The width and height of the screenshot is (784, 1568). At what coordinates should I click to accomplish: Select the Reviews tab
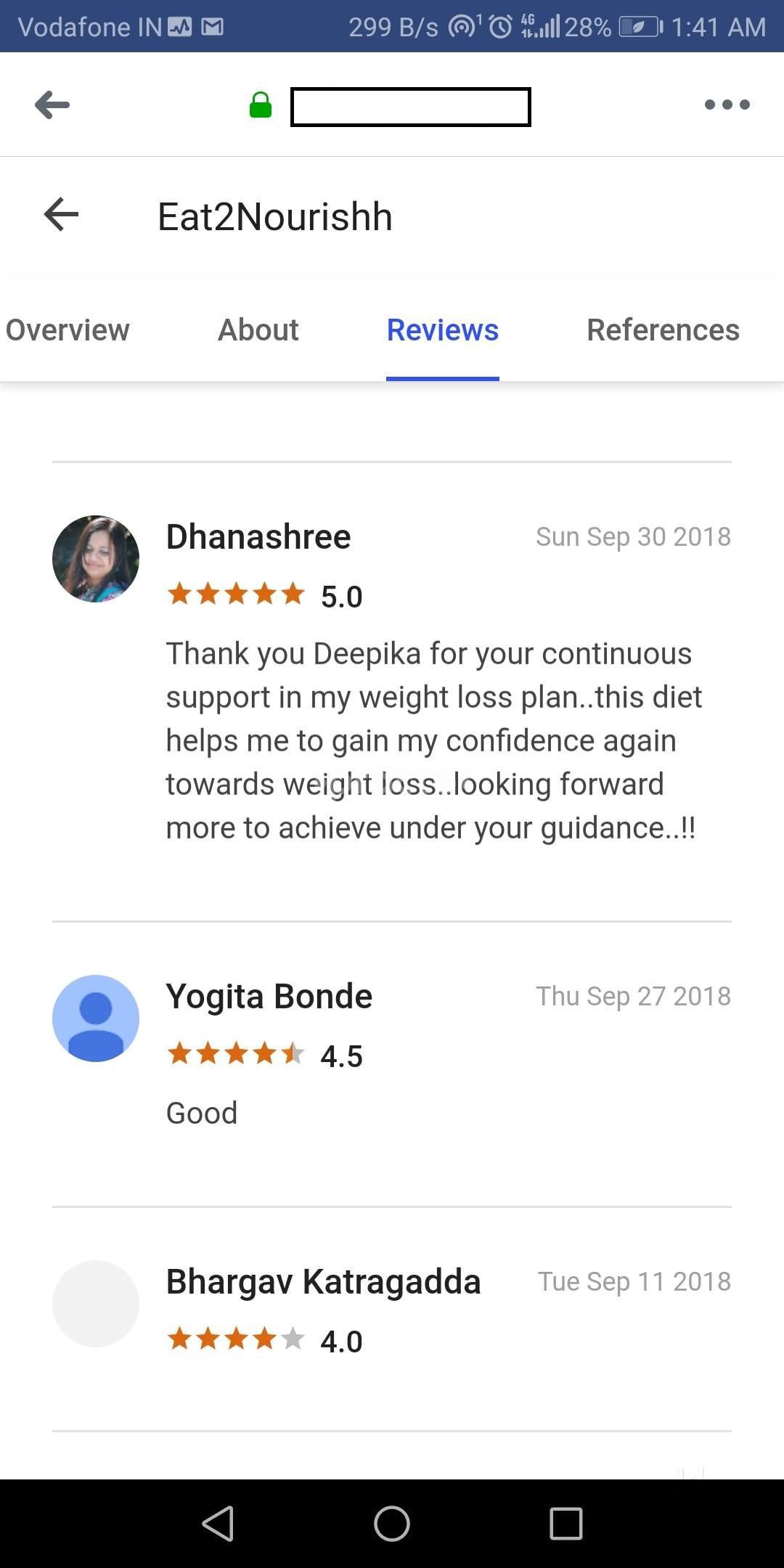point(442,330)
